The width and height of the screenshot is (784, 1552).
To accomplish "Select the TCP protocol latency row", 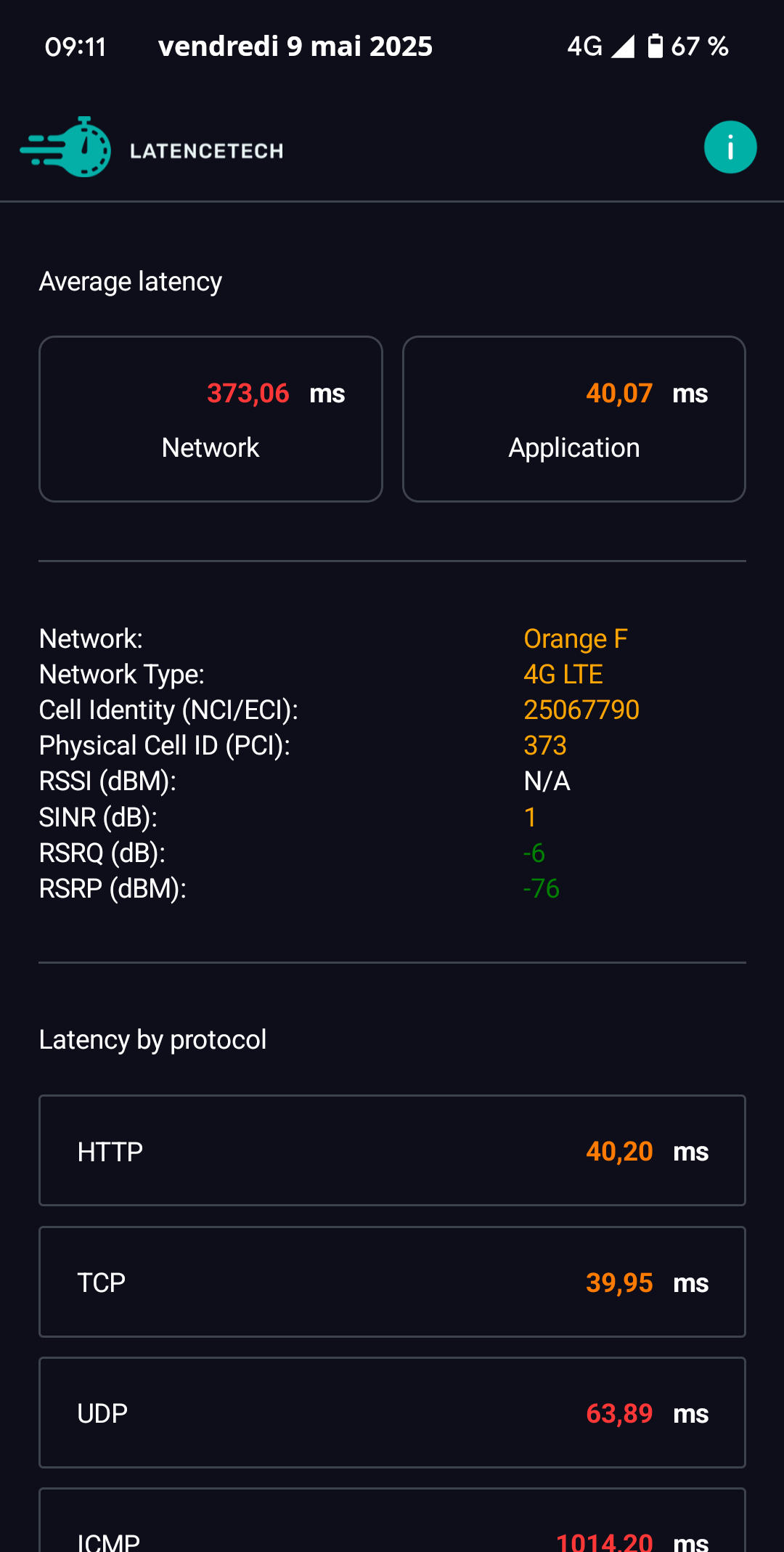I will (x=392, y=1282).
